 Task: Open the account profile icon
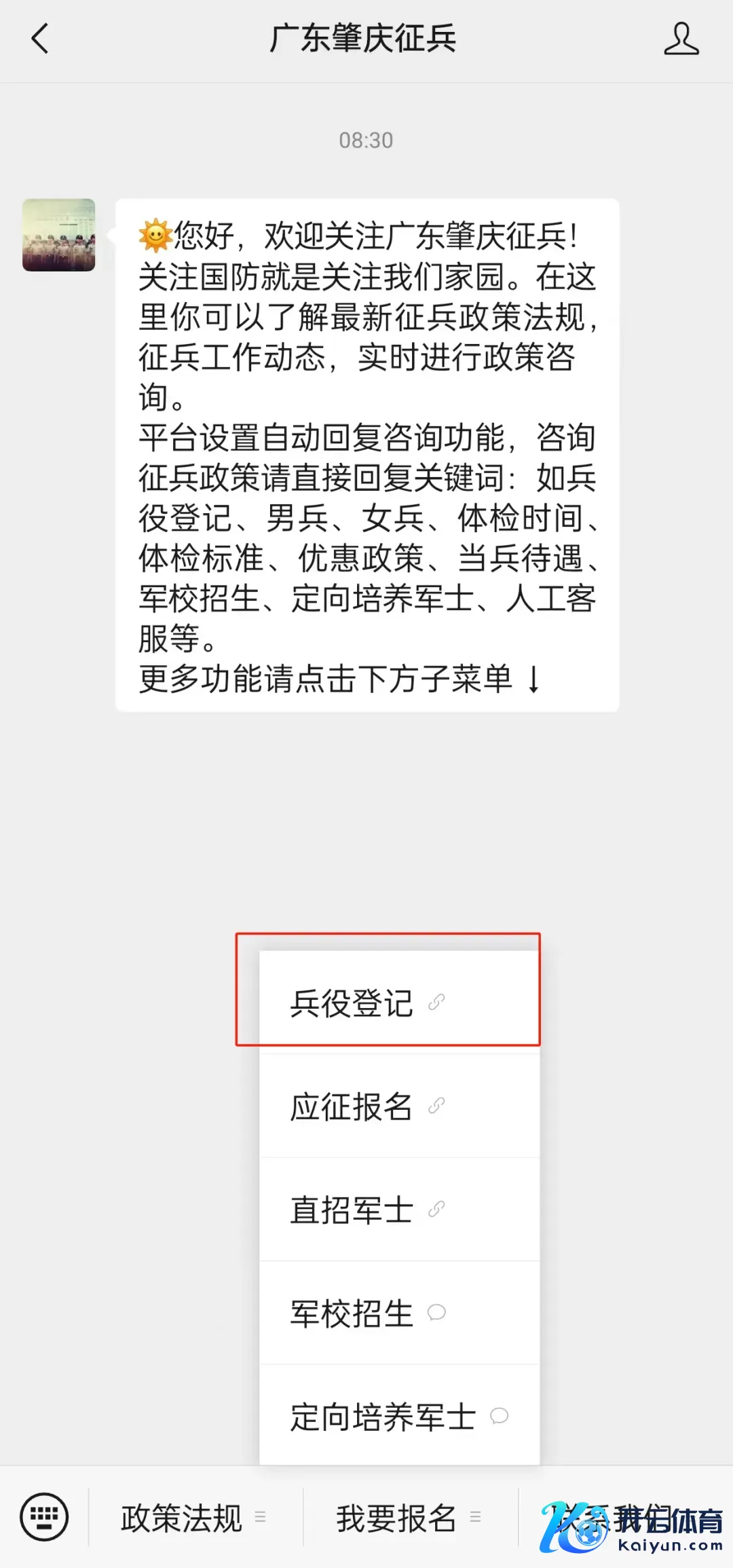point(681,39)
